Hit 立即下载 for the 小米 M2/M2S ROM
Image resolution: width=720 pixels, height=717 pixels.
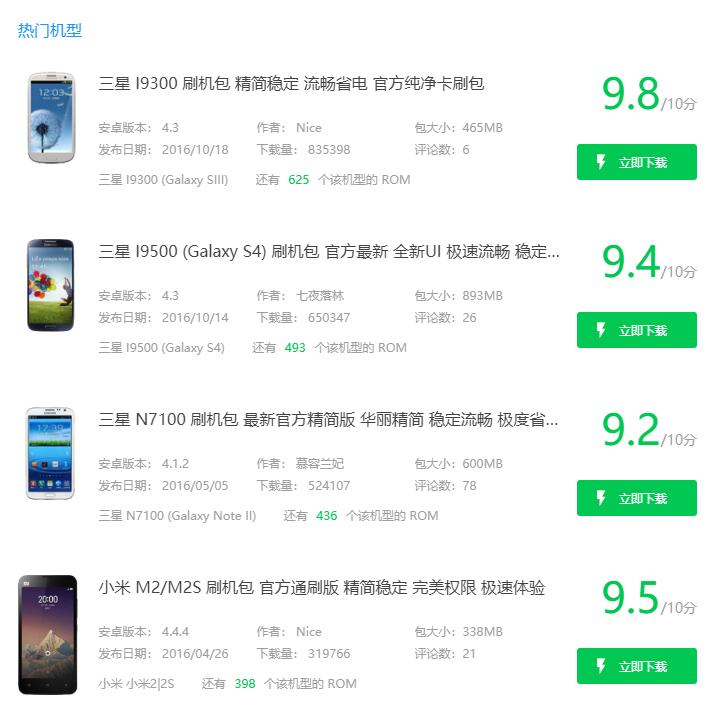pyautogui.click(x=636, y=666)
